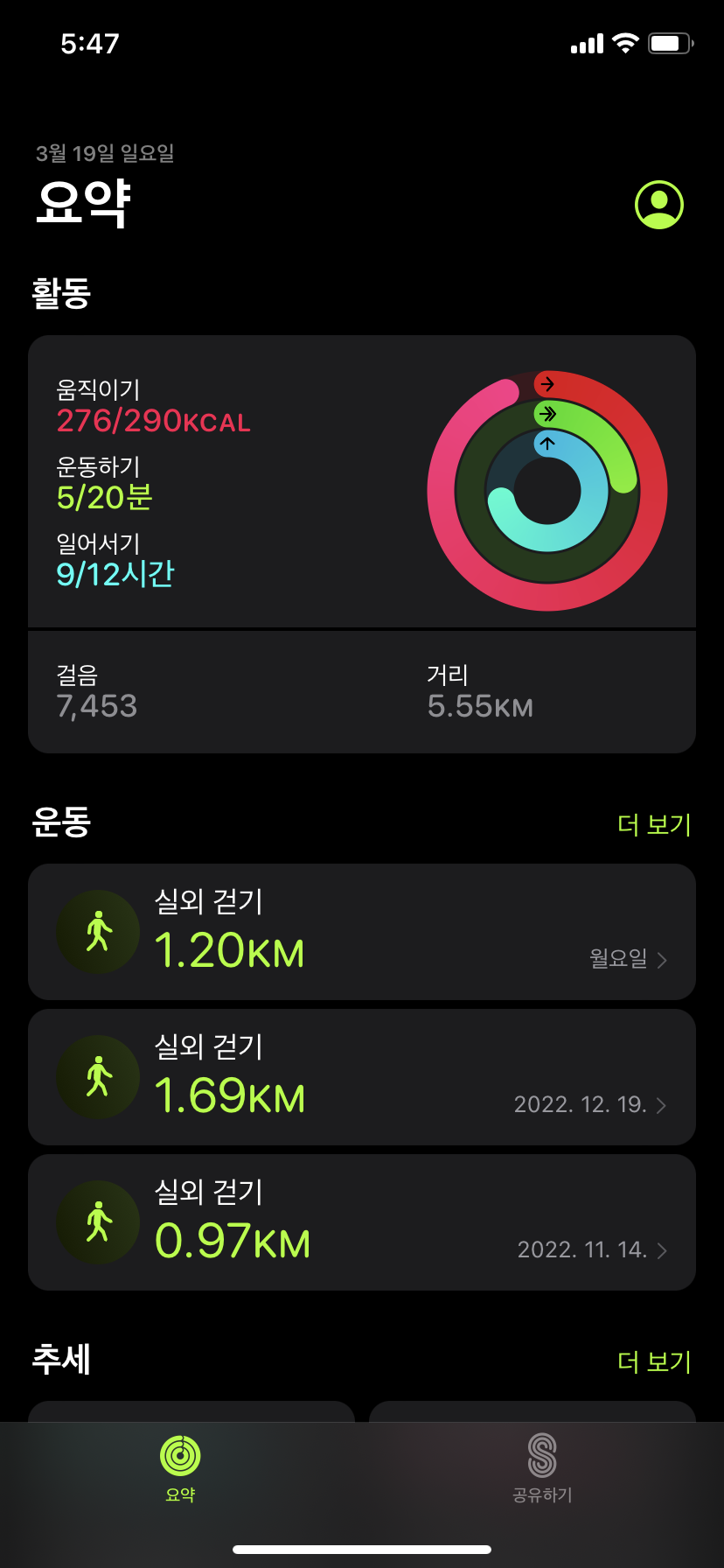
Task: Open the 1.69KM walk from 2022. 12. 19.
Action: 362,1077
